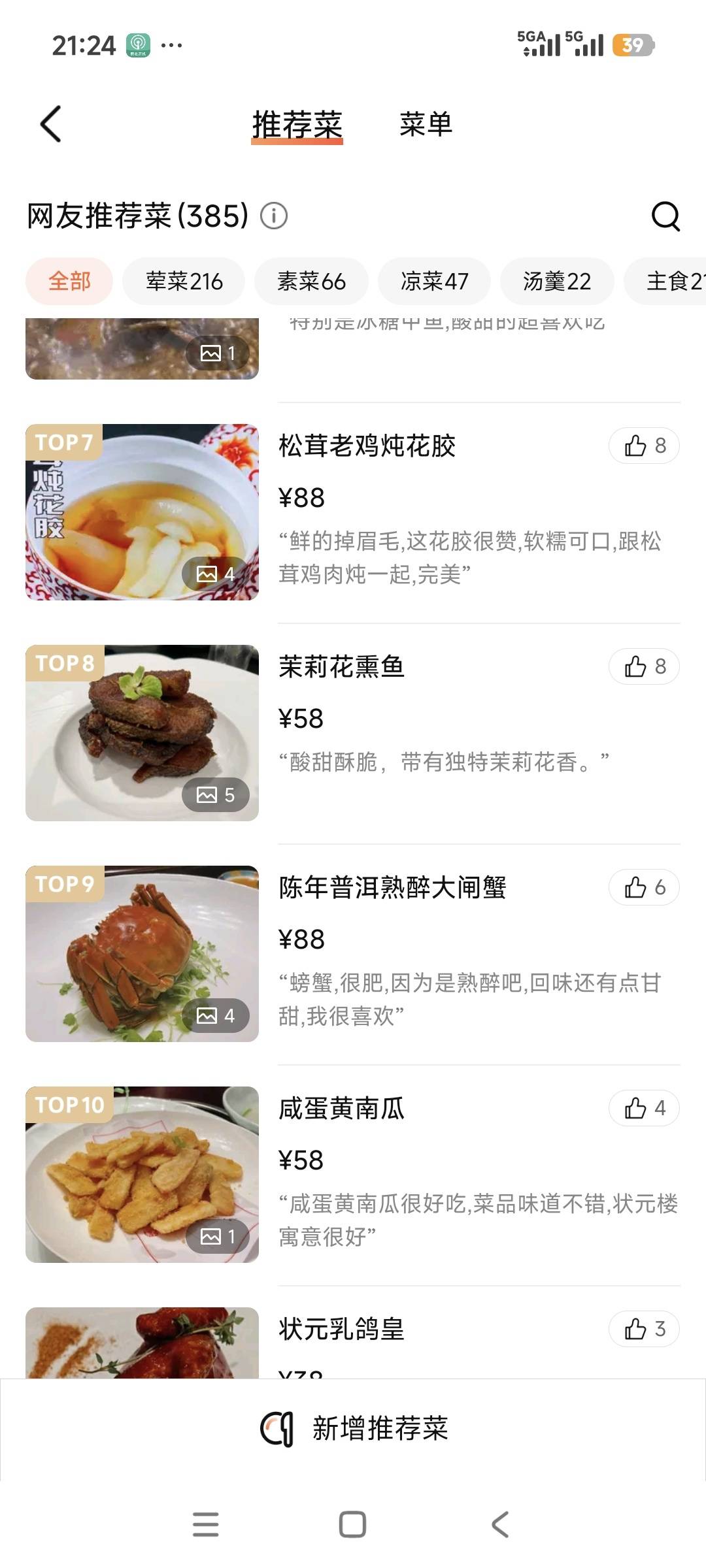Screen dimensions: 706x1568
Task: Filter dishes by 荤菜216
Action: coord(184,282)
